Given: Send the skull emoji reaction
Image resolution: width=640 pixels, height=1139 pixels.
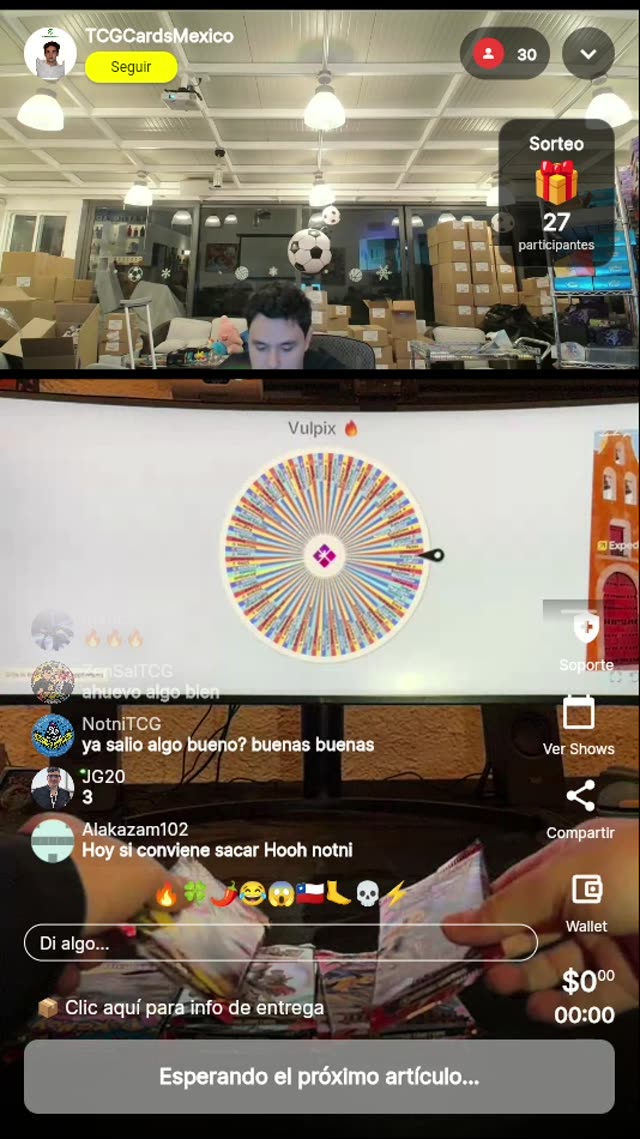Looking at the screenshot, I should tap(368, 894).
